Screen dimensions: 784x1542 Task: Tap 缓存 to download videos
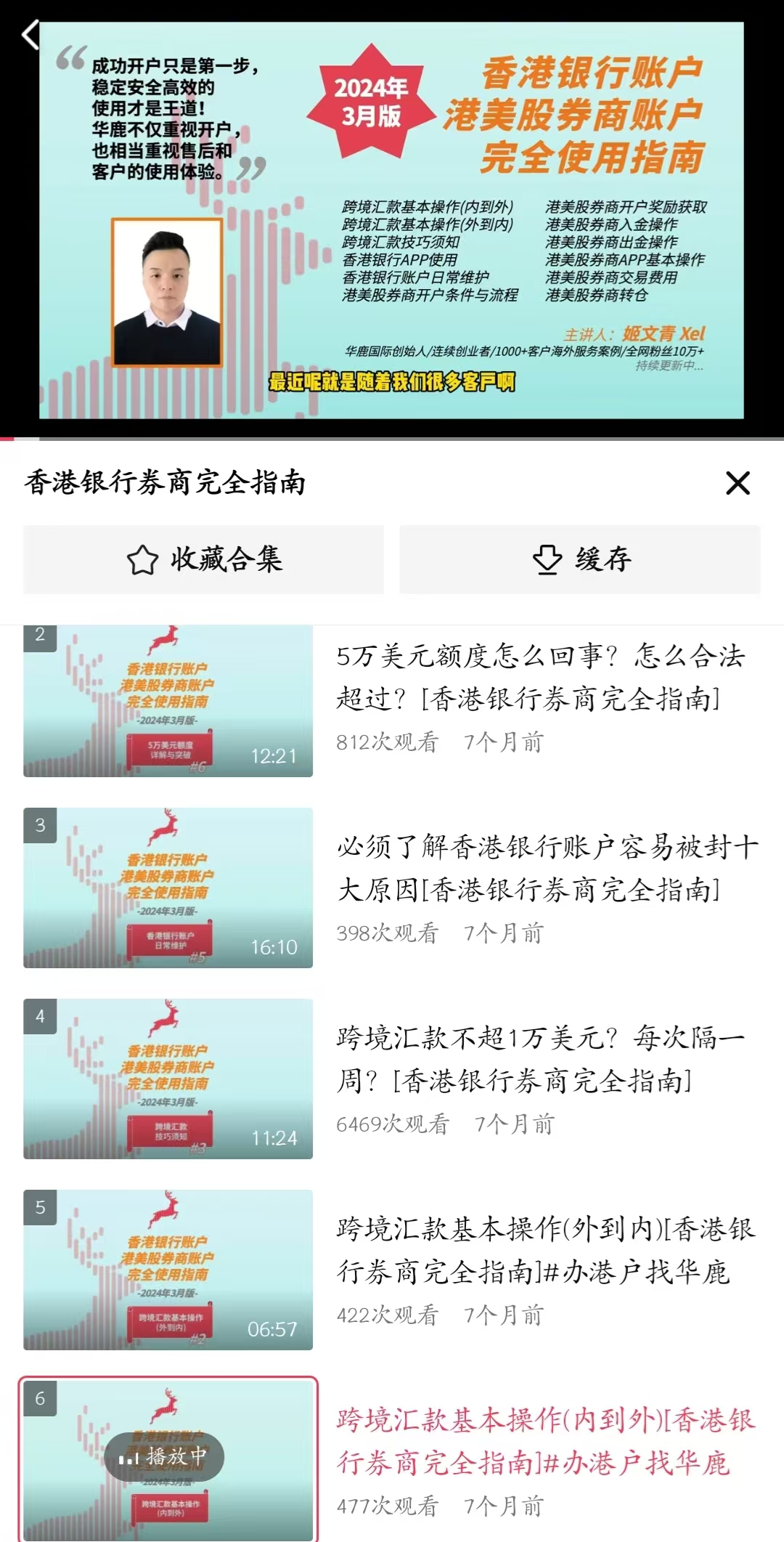click(x=579, y=559)
